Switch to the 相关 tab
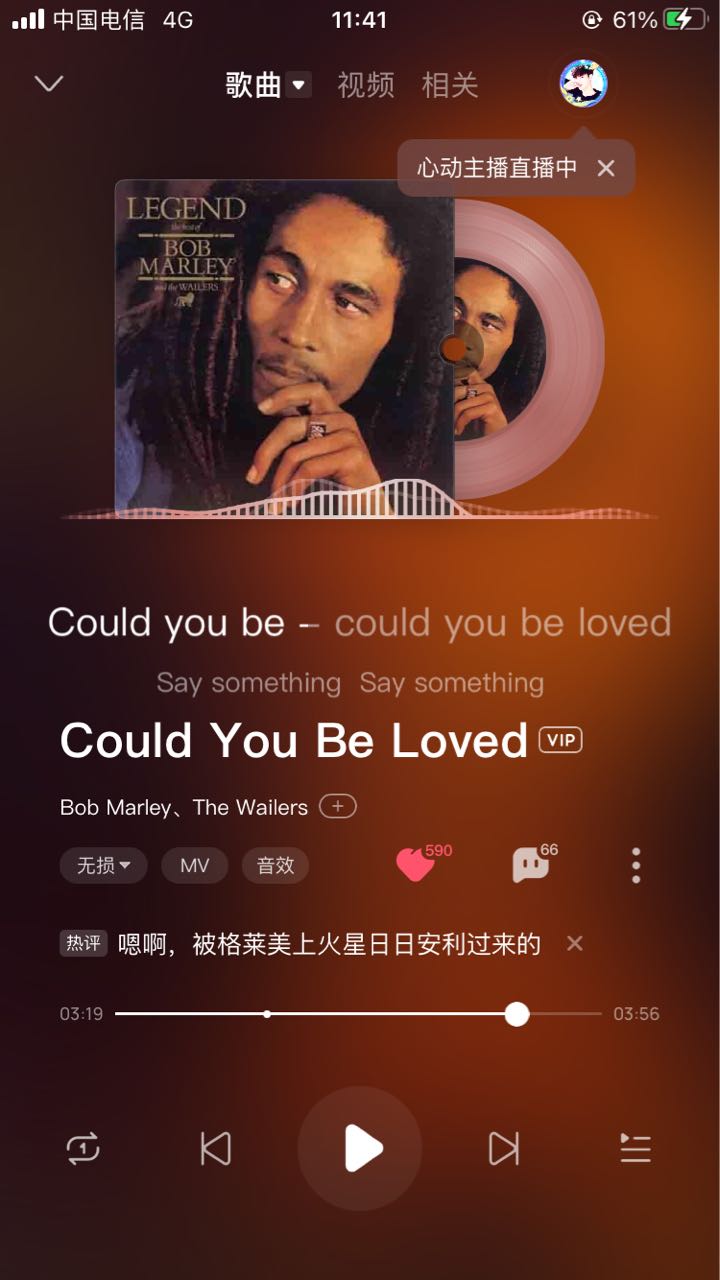 point(450,85)
